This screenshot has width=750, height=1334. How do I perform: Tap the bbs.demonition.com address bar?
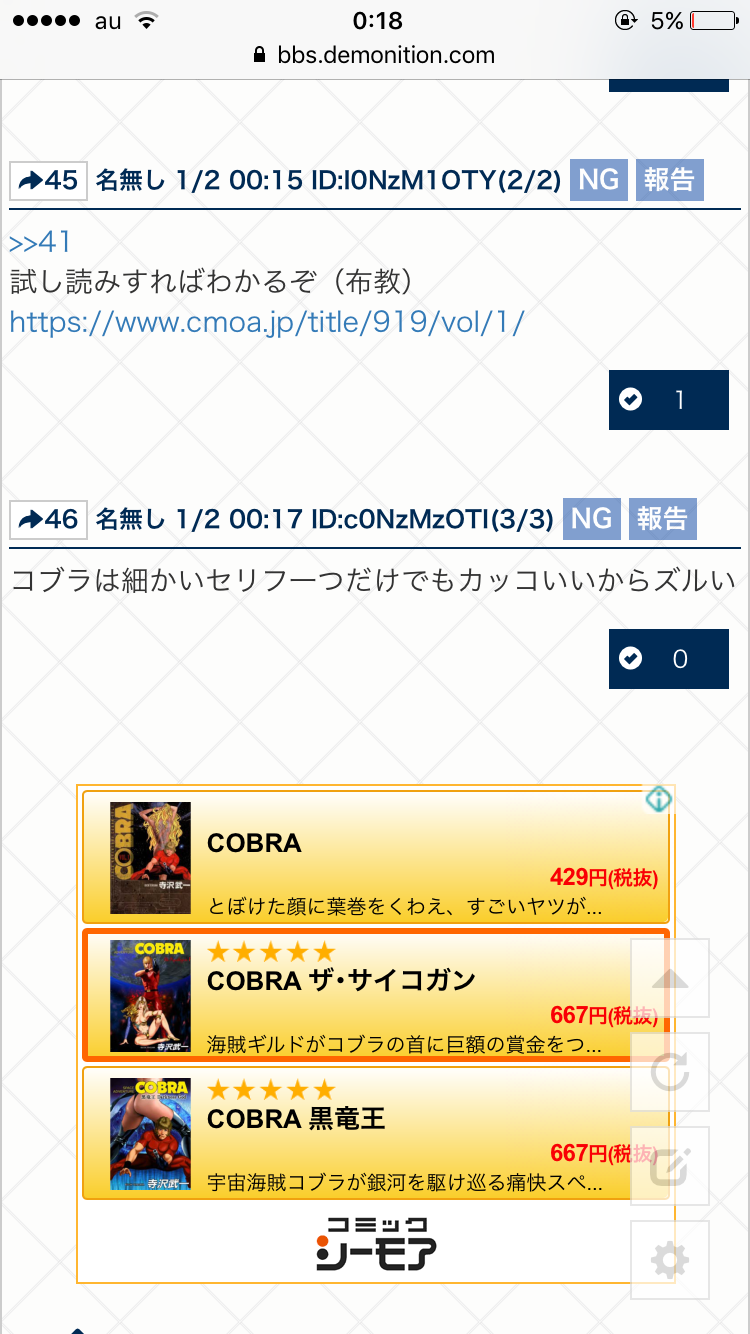375,55
